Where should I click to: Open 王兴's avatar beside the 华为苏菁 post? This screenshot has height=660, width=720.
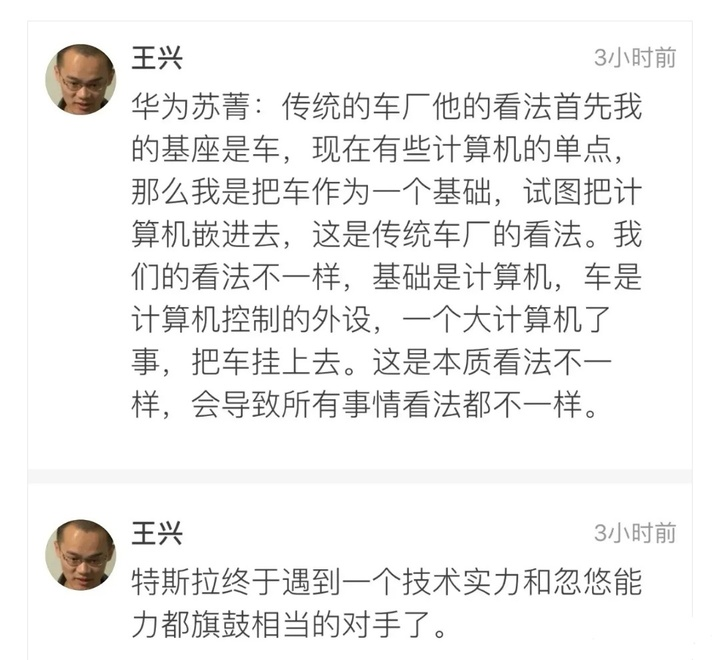[x=80, y=79]
